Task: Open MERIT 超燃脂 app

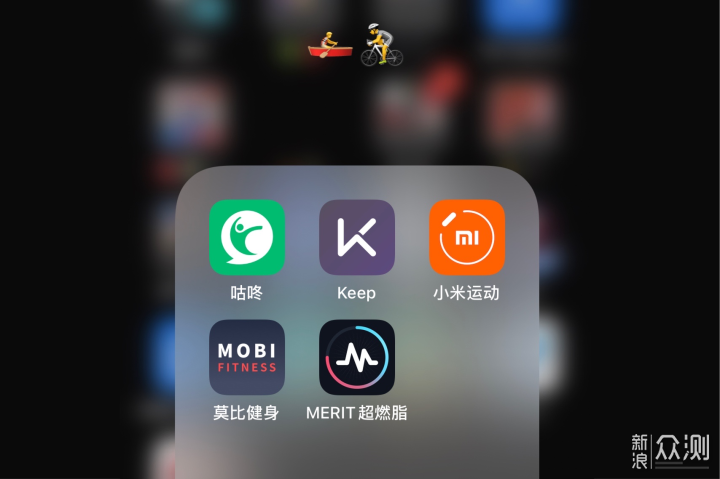Action: pyautogui.click(x=357, y=358)
